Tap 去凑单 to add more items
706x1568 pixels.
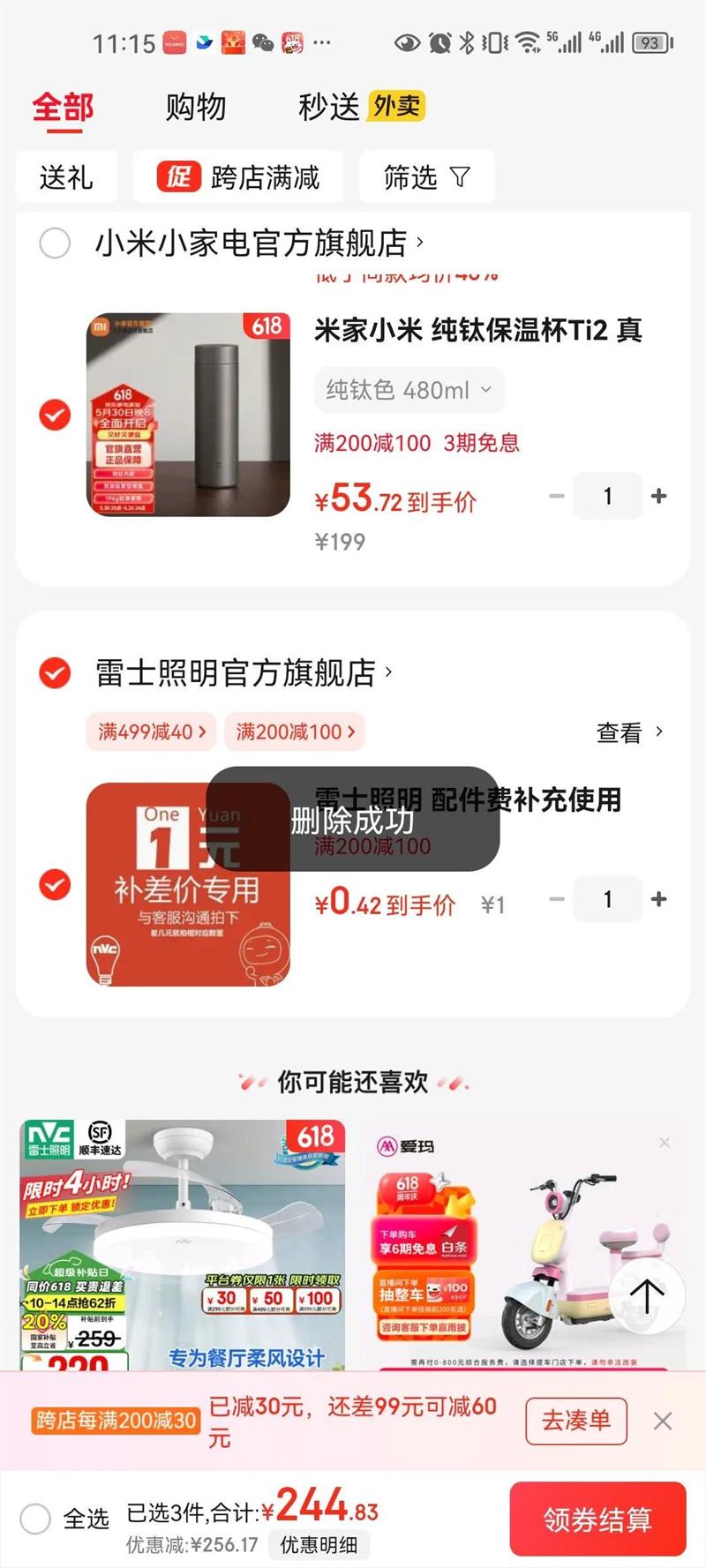click(576, 1421)
